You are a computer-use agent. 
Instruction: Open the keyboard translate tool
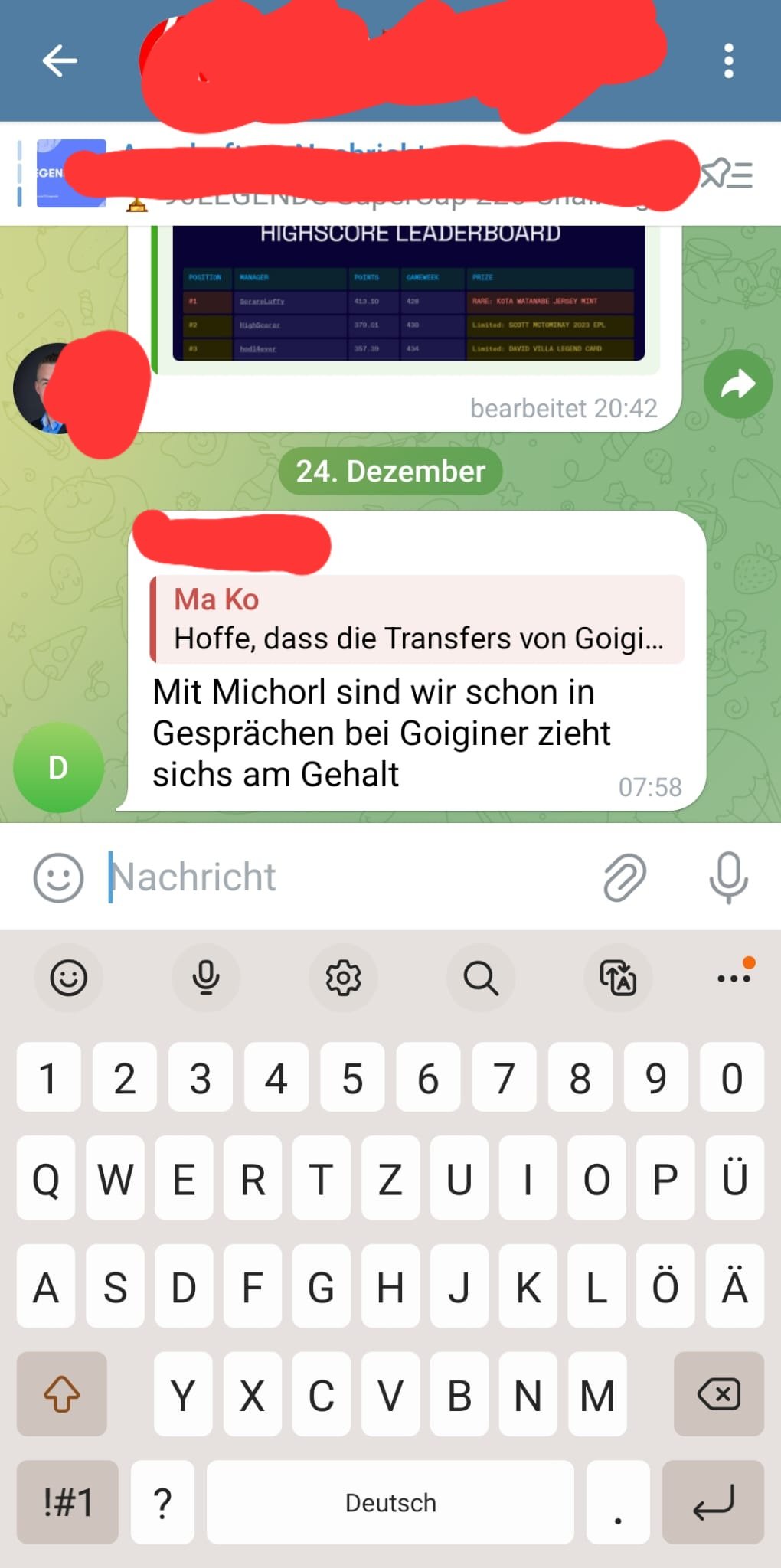pos(618,978)
